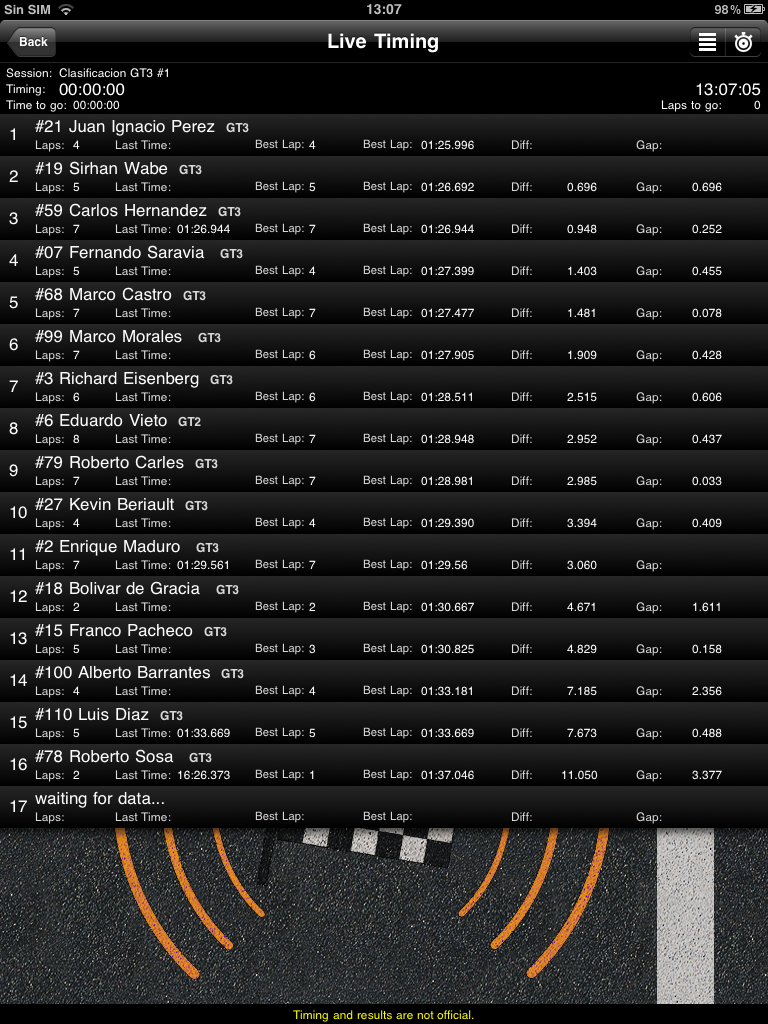Select #27 Kevin Beriault row
The width and height of the screenshot is (768, 1024).
(384, 513)
